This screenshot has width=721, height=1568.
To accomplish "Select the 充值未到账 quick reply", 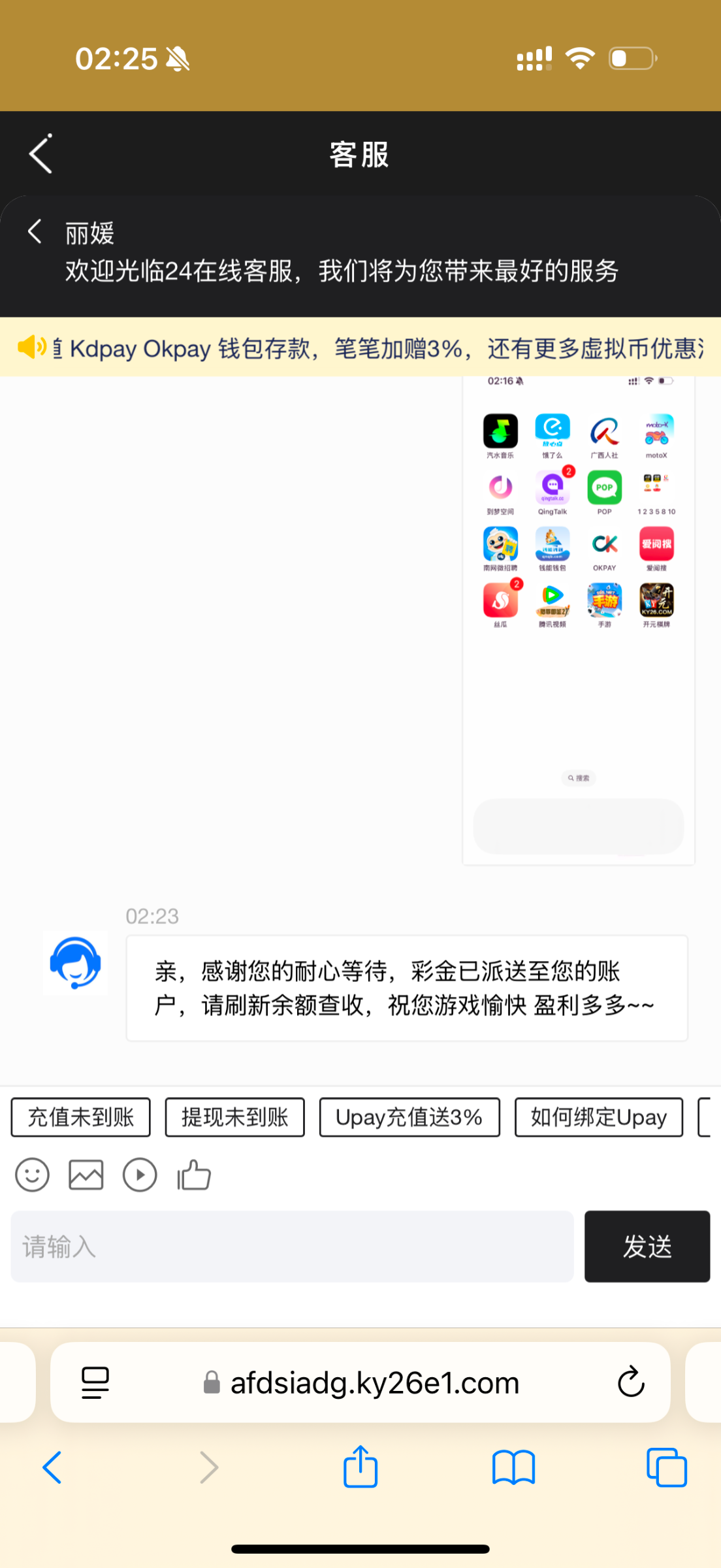I will (81, 1117).
